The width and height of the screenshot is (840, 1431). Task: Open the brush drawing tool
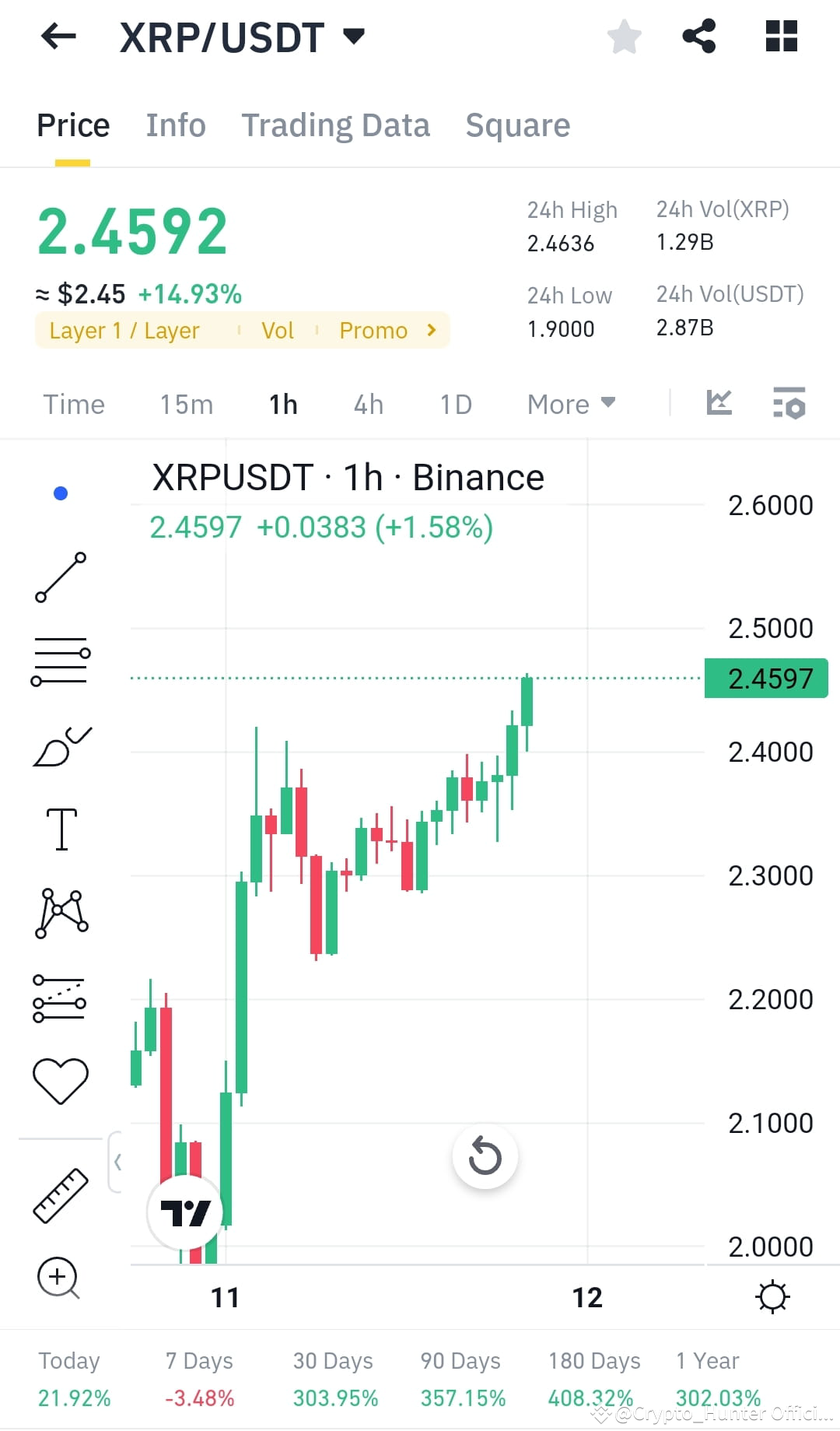[x=61, y=747]
